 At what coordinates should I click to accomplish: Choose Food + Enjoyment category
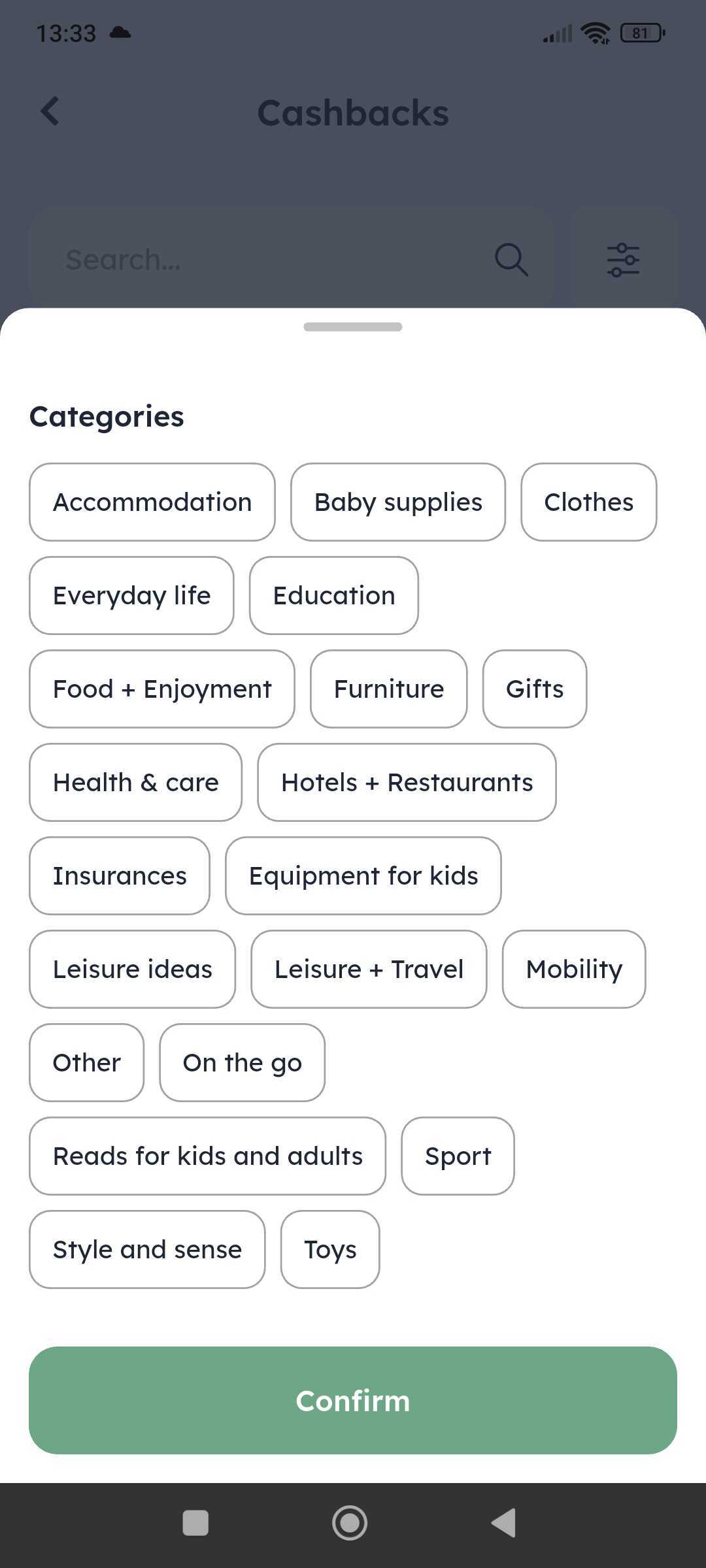(162, 689)
